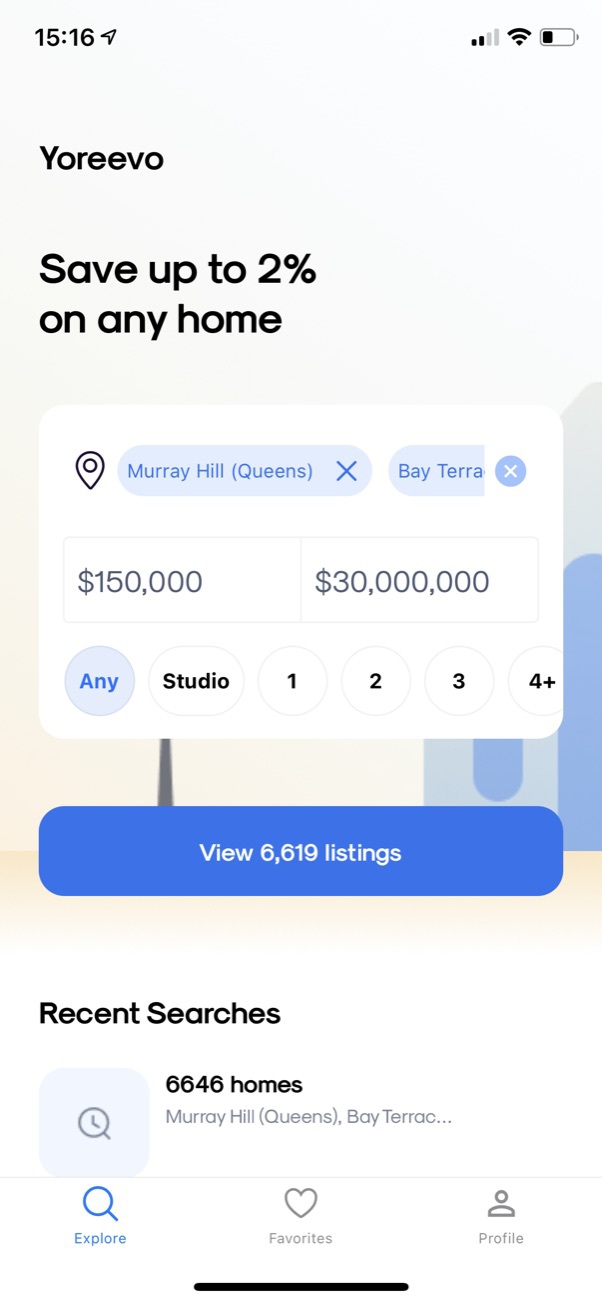
Task: Switch to the Profile tab
Action: click(501, 1215)
